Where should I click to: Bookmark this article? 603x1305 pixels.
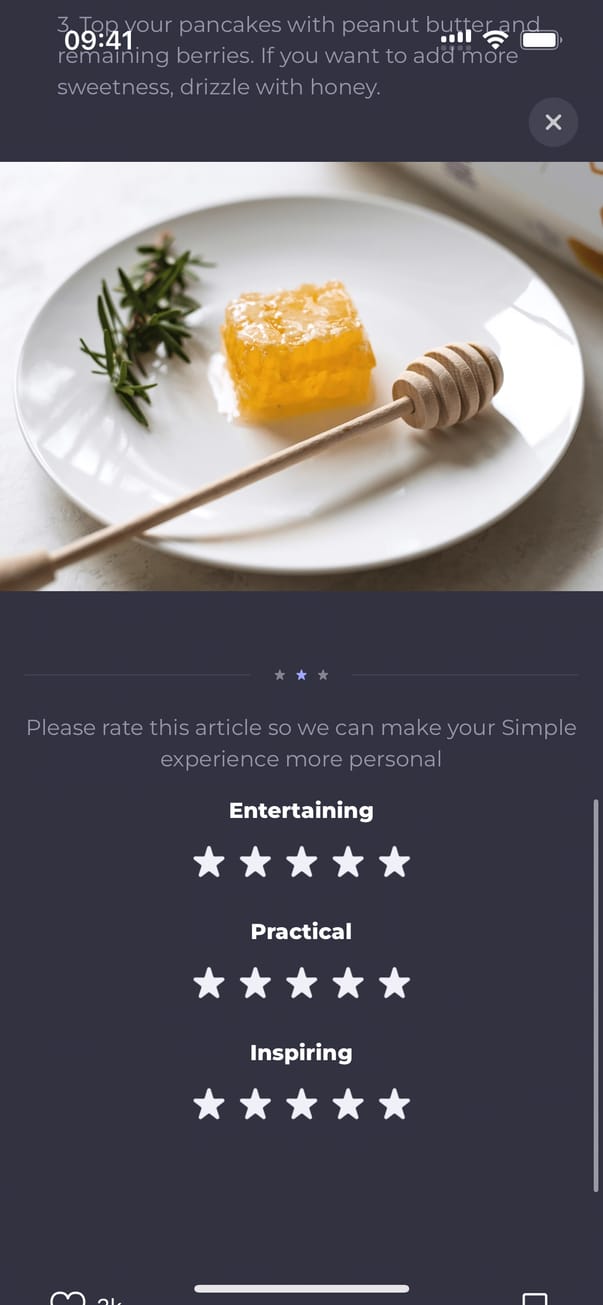(x=535, y=1298)
